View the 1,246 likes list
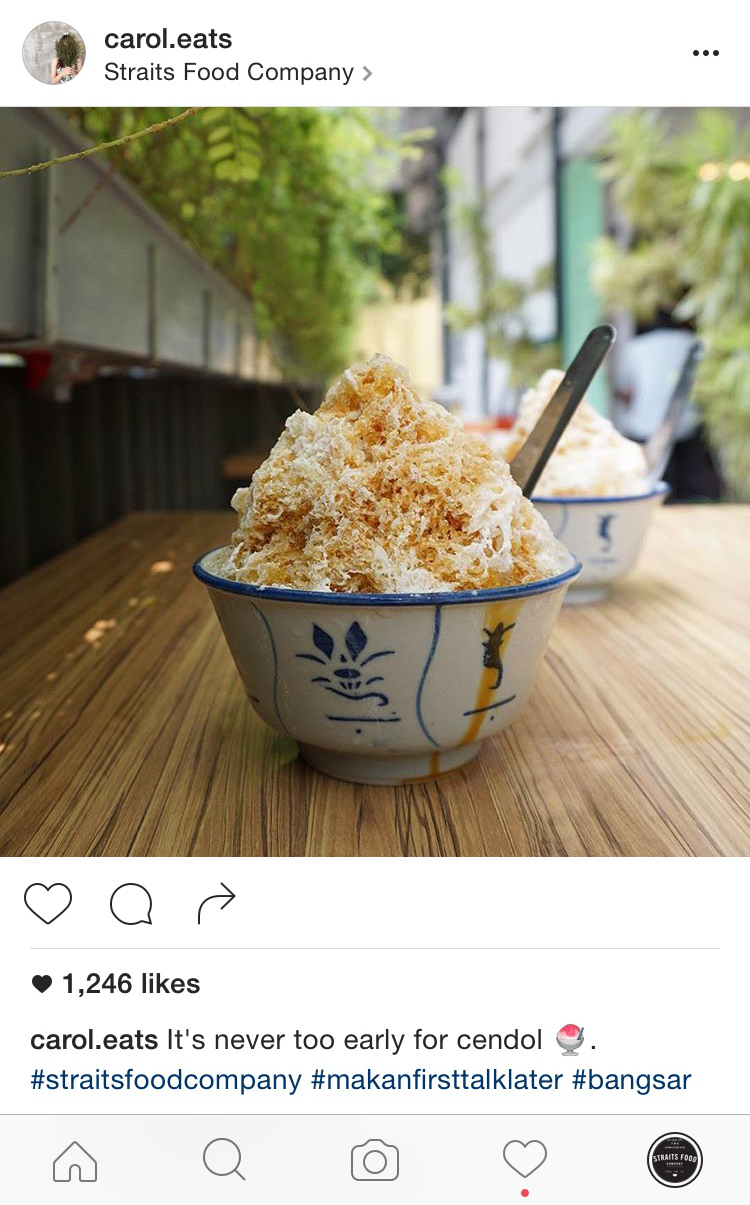 tap(130, 984)
